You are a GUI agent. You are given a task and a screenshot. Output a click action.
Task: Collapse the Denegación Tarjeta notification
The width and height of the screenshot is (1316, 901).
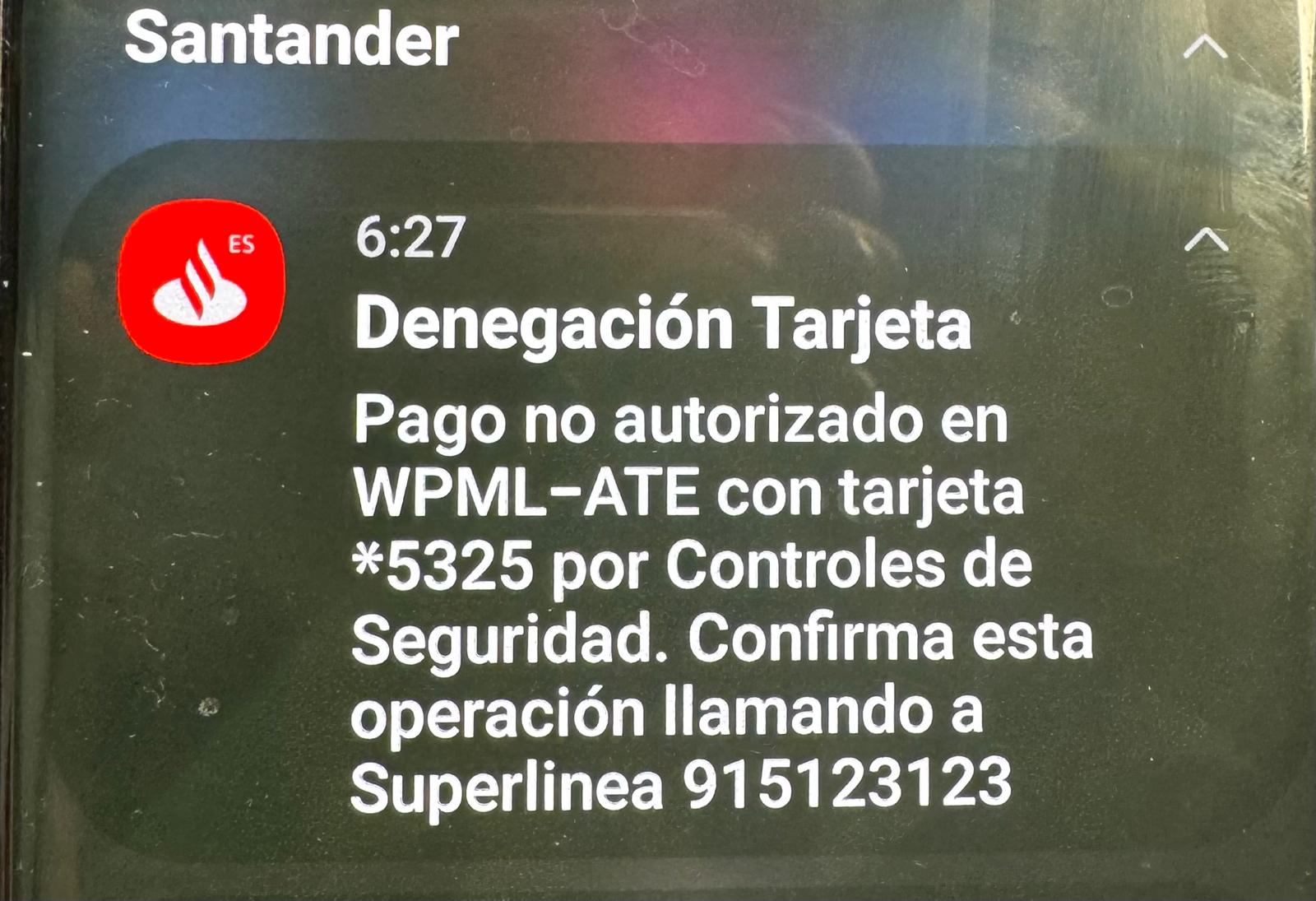coord(1205,239)
